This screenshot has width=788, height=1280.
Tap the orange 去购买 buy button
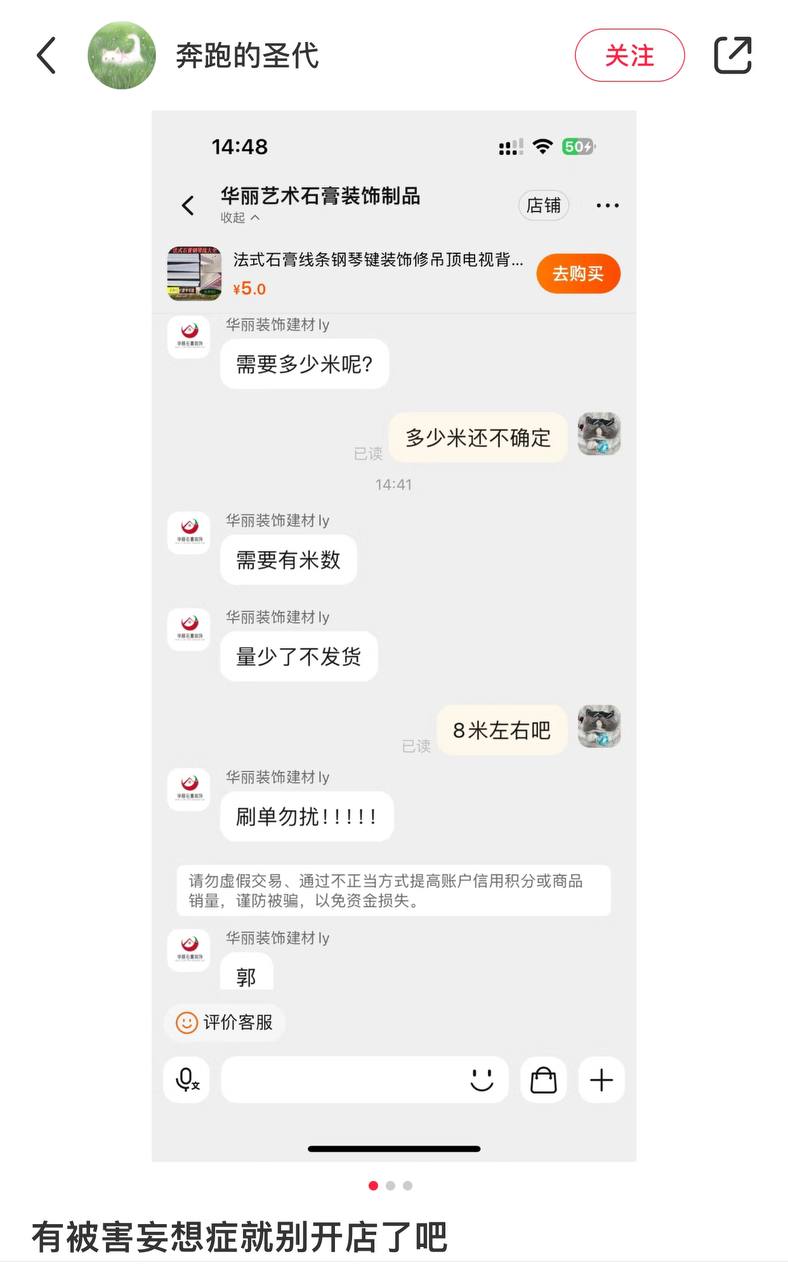pyautogui.click(x=578, y=272)
